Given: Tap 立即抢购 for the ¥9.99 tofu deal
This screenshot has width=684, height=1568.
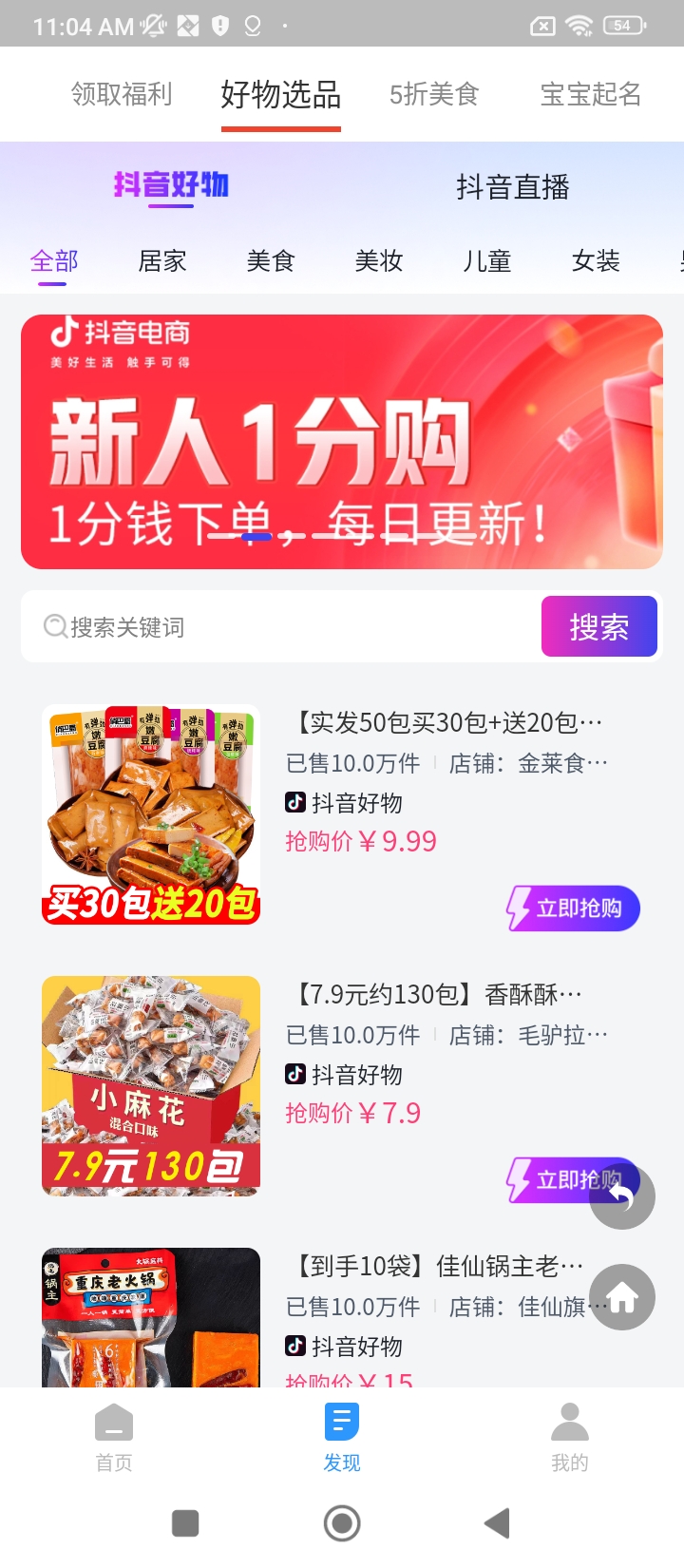Looking at the screenshot, I should tap(573, 908).
